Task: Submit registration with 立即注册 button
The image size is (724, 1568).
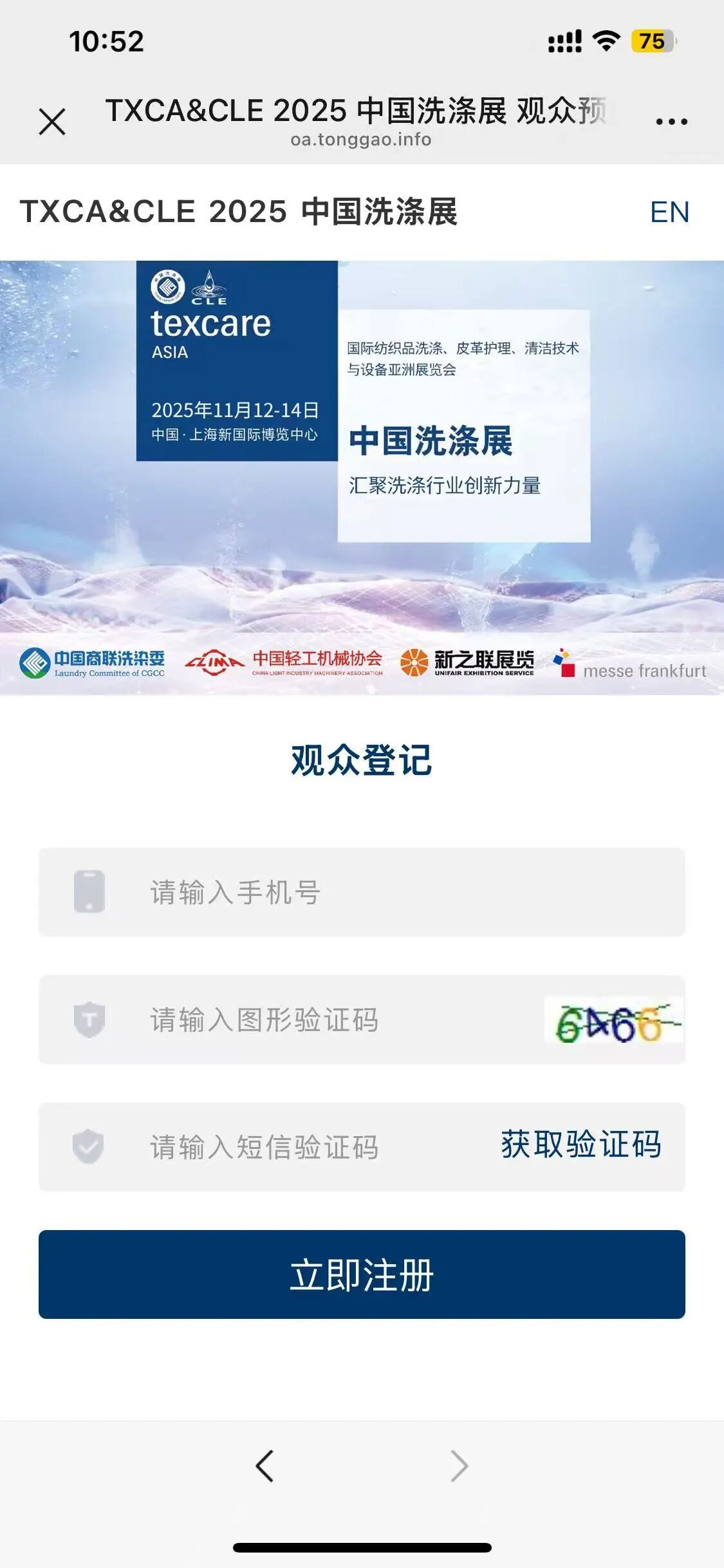Action: [x=362, y=1274]
